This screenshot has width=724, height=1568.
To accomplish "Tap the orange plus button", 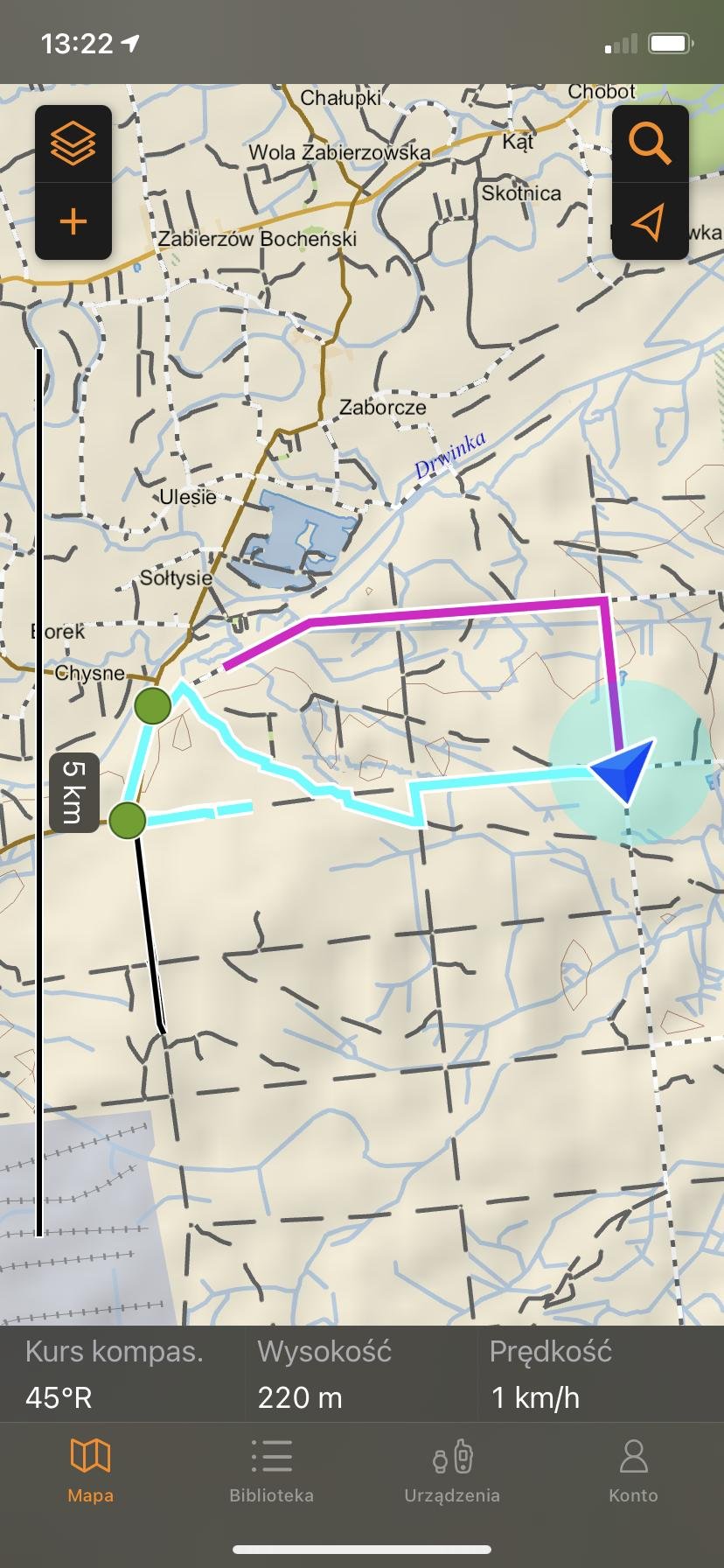I will (73, 221).
